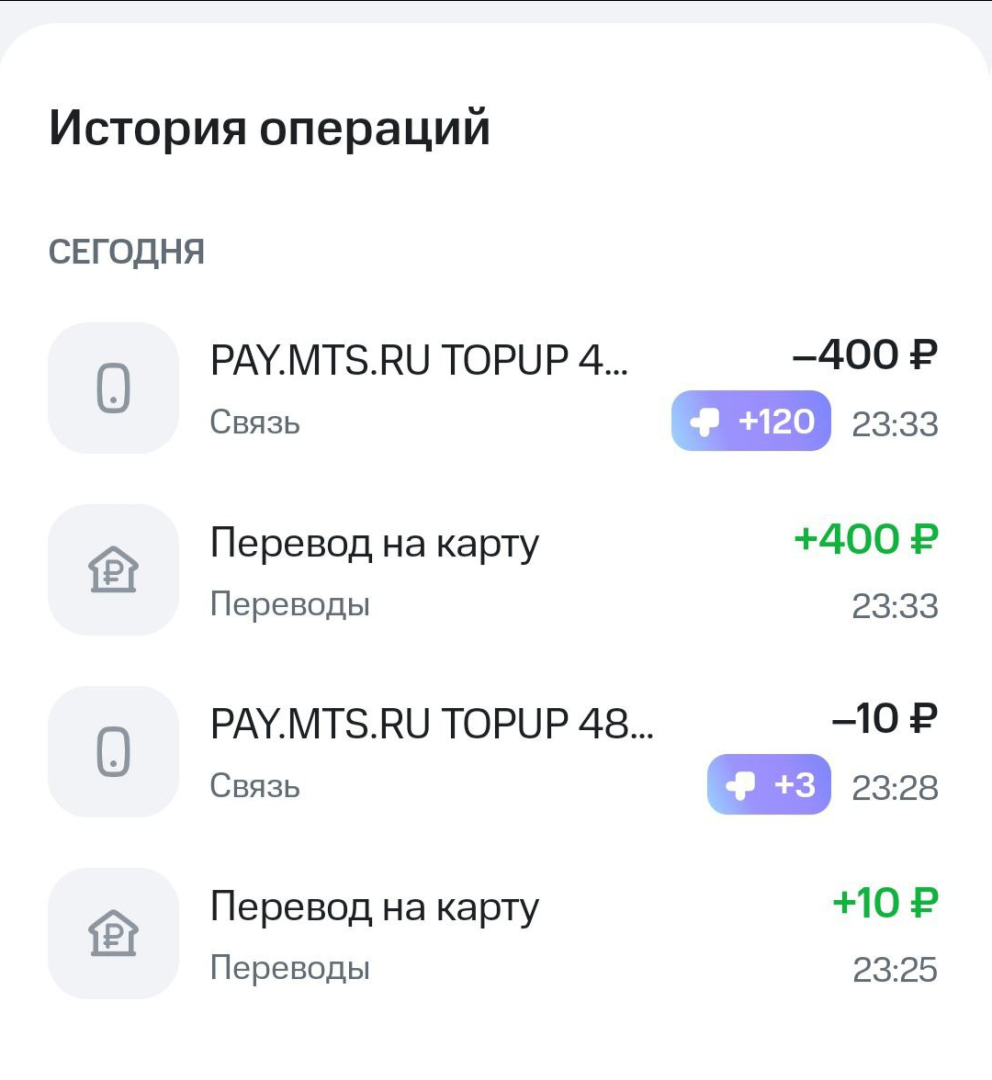Click the Связь subtitle under the −10 ₽ payment
Image resolution: width=992 pixels, height=1080 pixels.
point(255,786)
